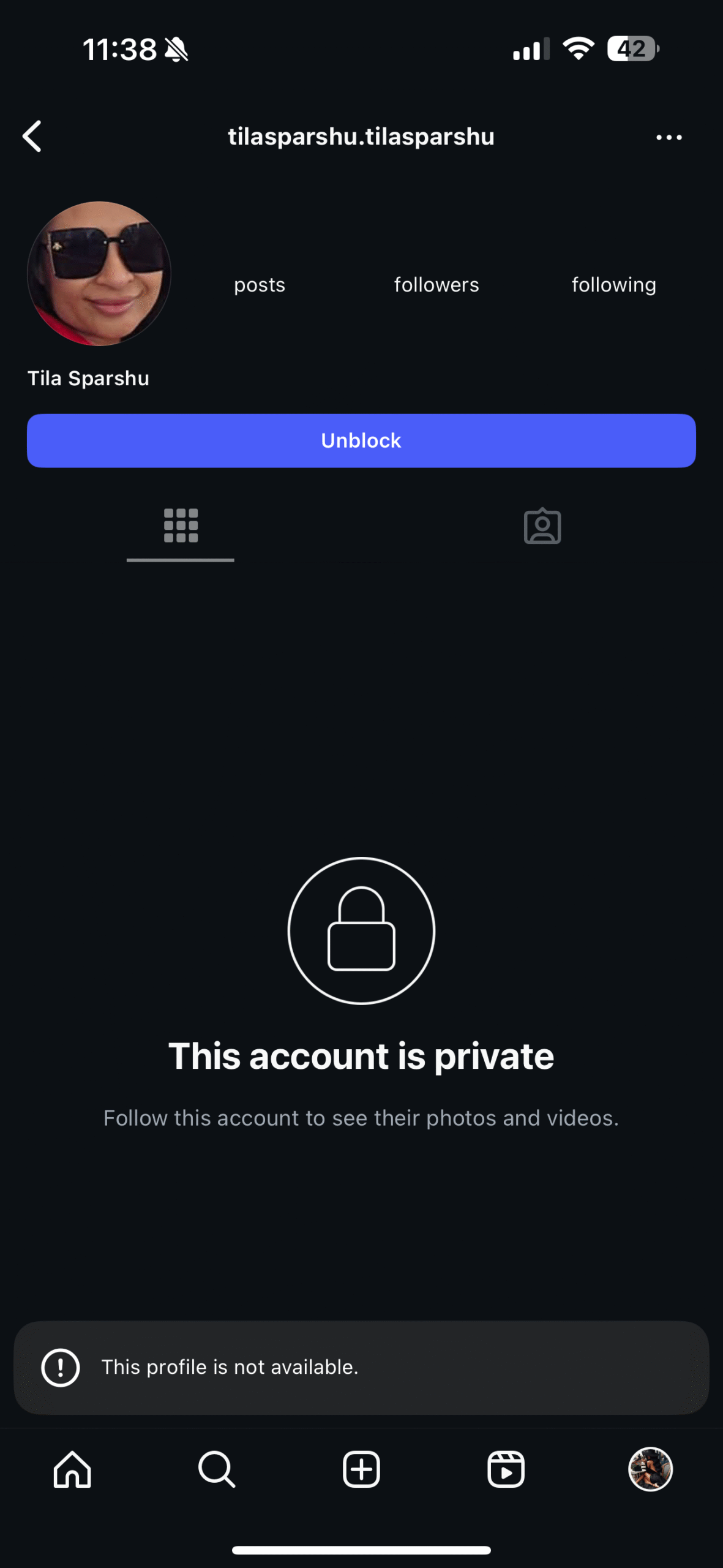Open the Reels tab
Viewport: 723px width, 1568px height.
pos(506,1469)
